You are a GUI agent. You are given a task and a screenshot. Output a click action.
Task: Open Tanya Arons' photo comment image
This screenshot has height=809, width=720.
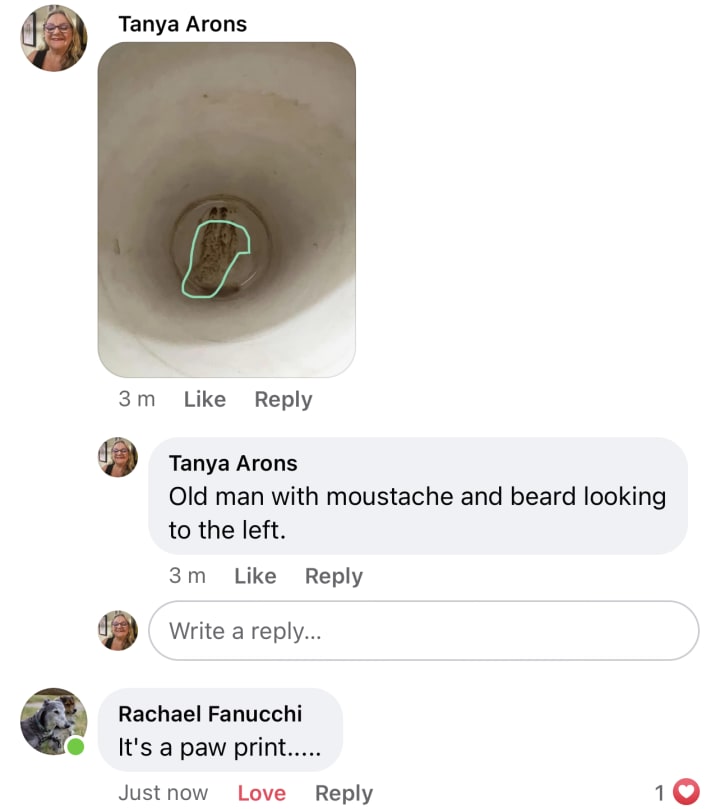226,210
